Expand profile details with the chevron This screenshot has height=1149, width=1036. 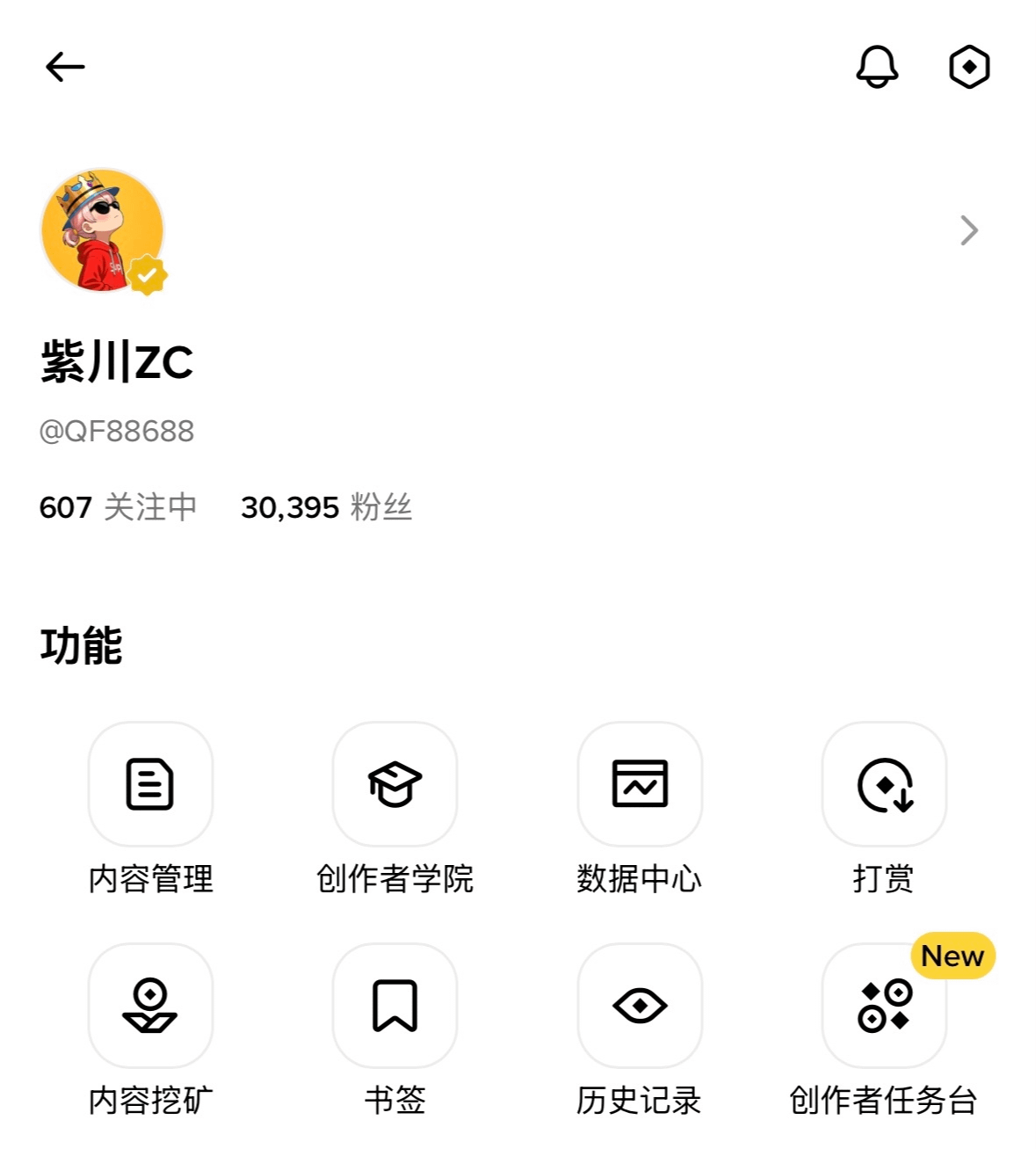point(968,230)
